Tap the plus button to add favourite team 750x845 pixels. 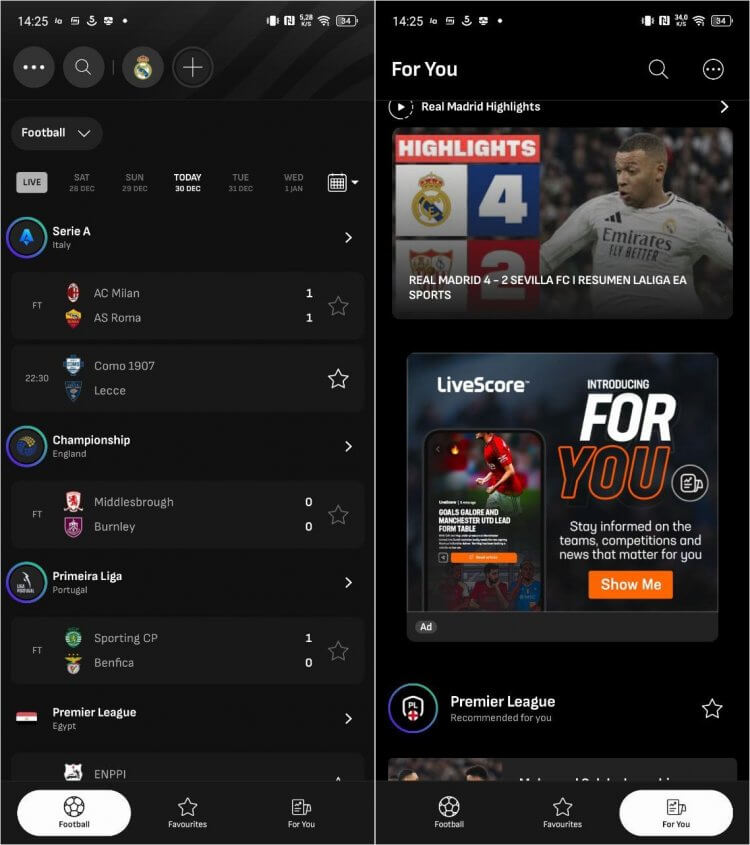click(193, 68)
